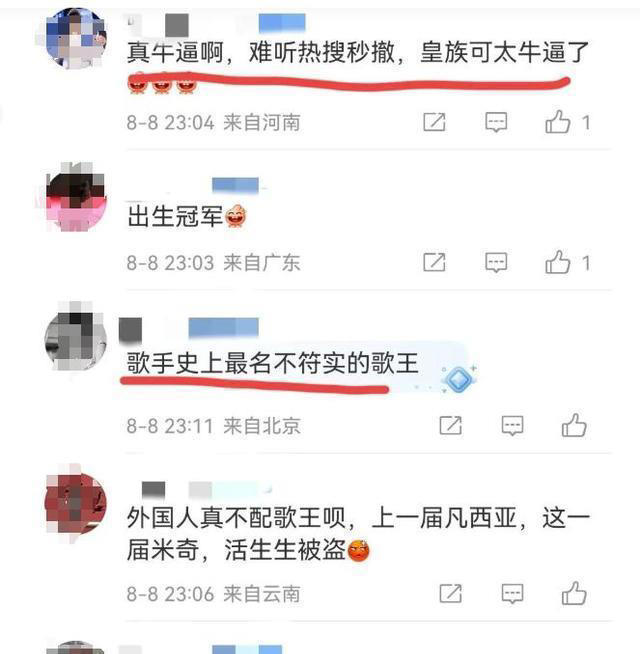Reply to the 出生冠军 comment
This screenshot has width=640, height=654.
tap(496, 263)
